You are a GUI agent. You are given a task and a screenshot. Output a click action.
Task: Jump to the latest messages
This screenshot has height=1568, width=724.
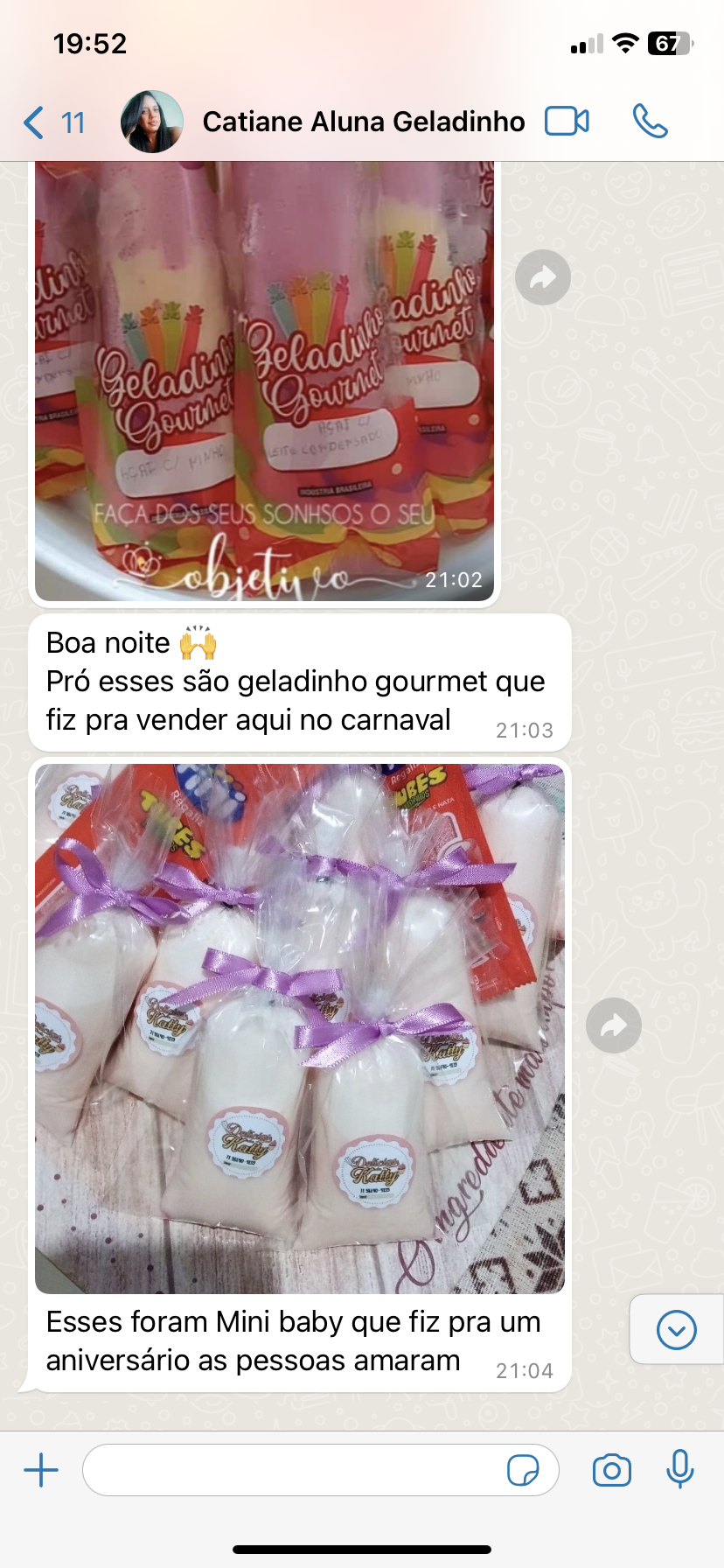click(676, 1330)
